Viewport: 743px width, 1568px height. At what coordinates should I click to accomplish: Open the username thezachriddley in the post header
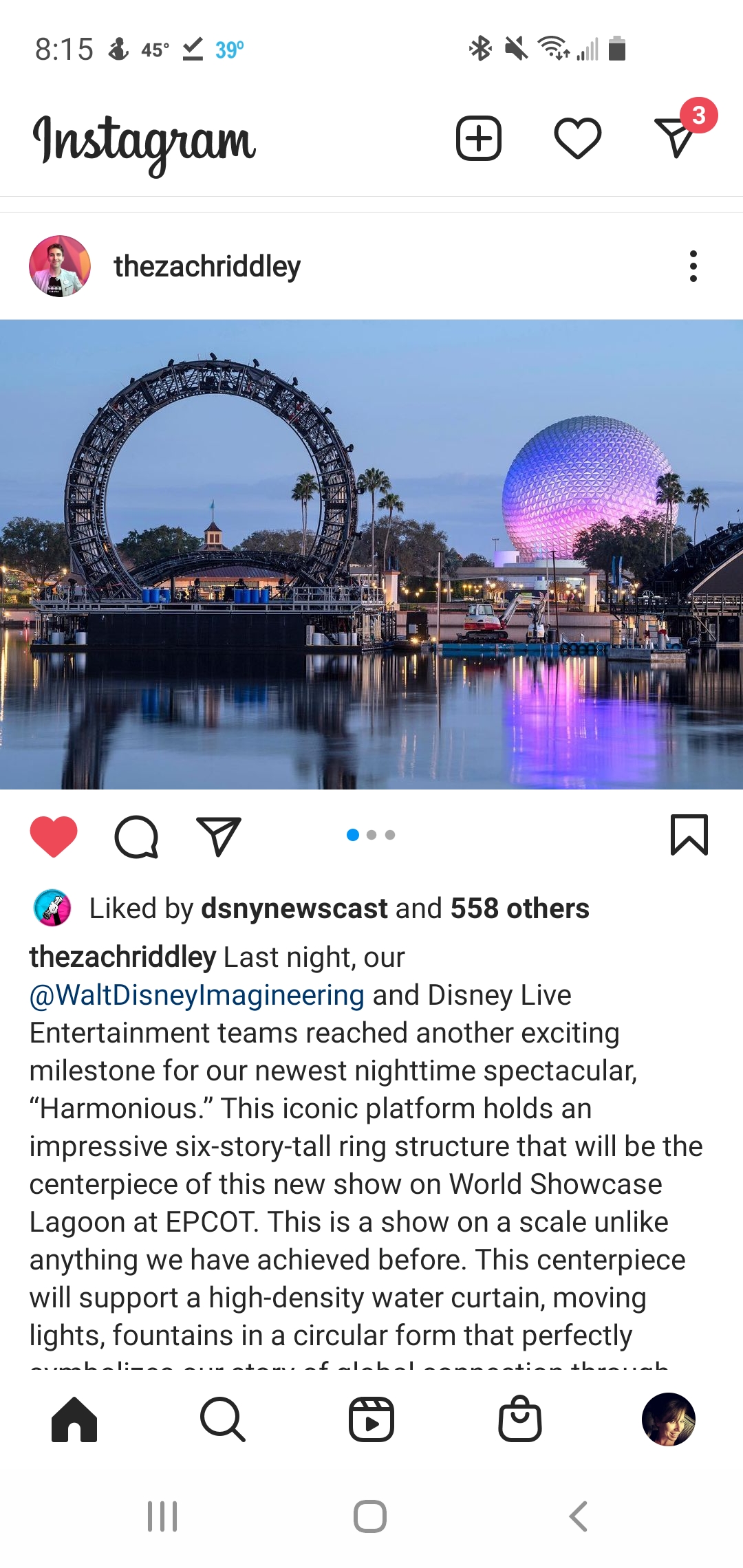(206, 267)
